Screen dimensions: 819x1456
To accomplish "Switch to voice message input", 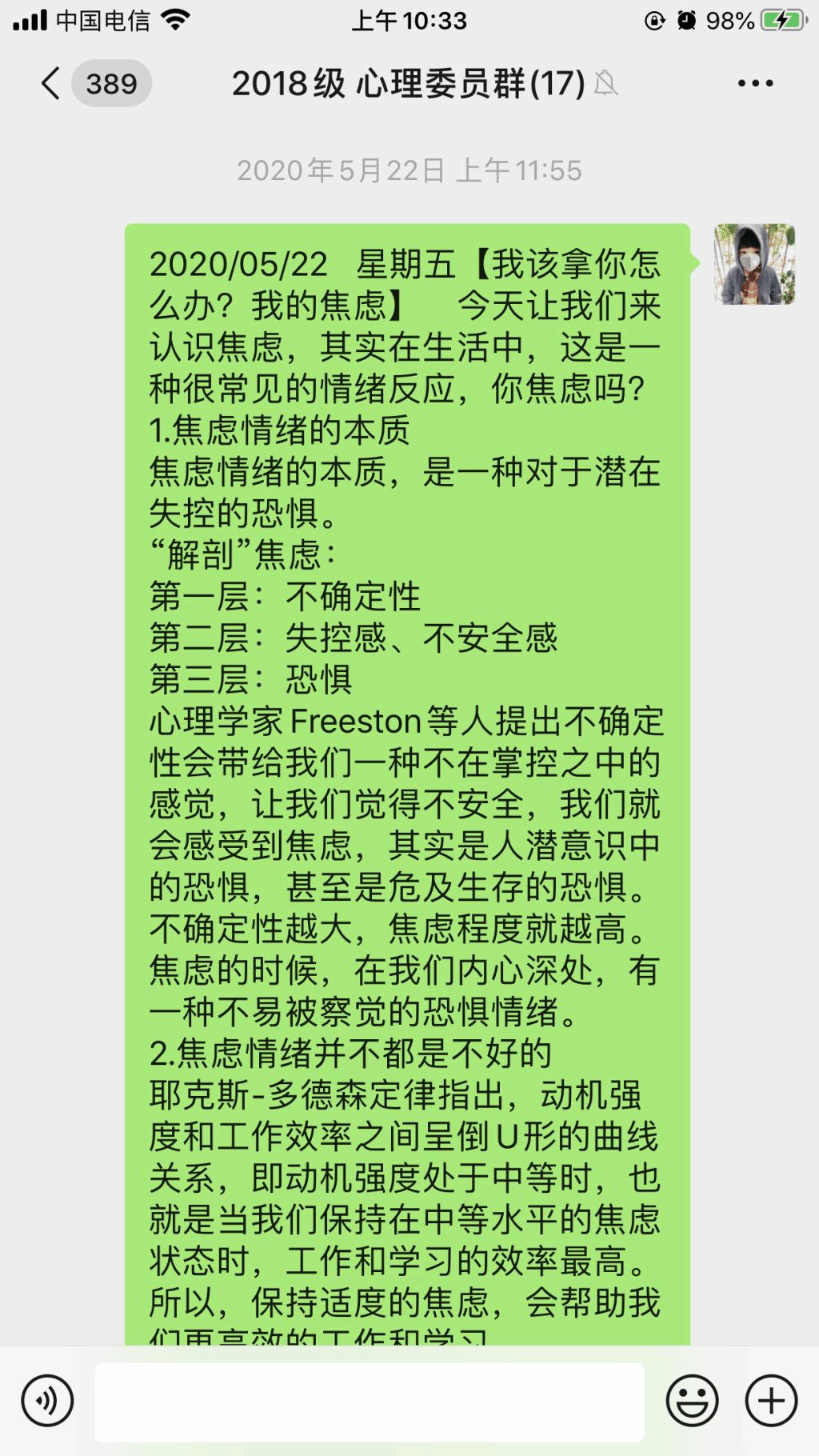I will 47,1401.
